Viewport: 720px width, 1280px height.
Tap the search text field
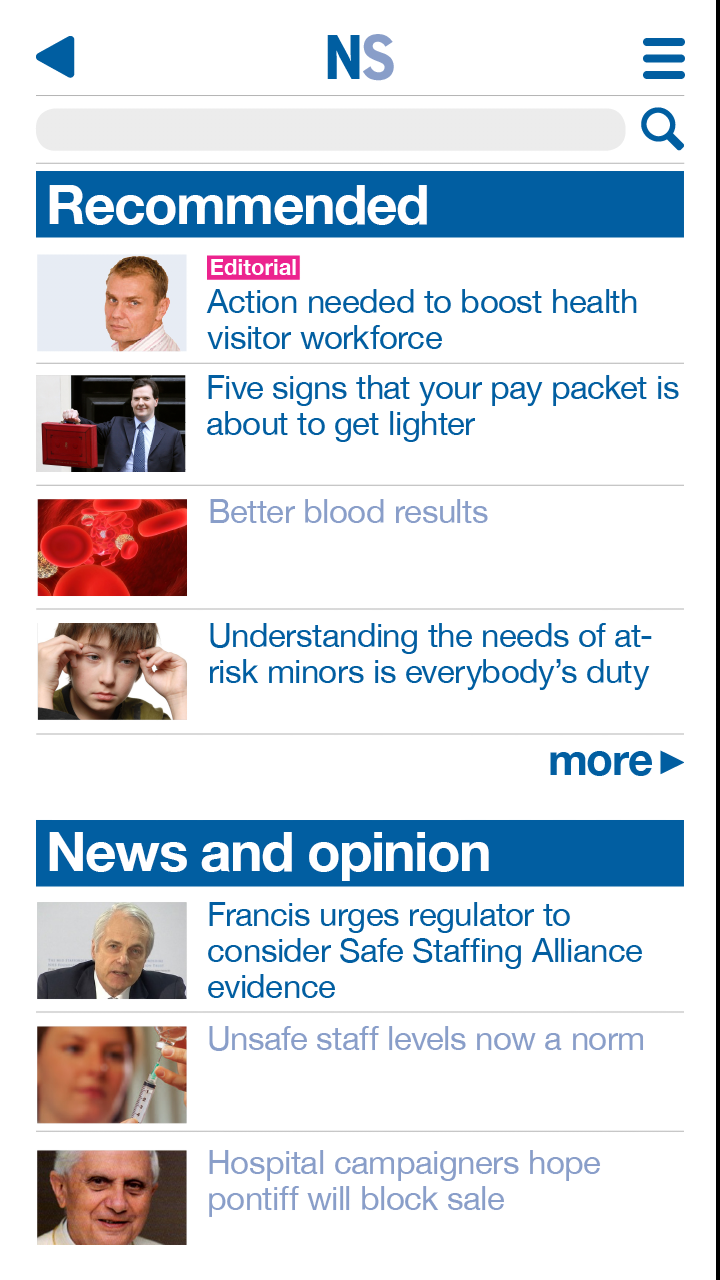(x=330, y=130)
